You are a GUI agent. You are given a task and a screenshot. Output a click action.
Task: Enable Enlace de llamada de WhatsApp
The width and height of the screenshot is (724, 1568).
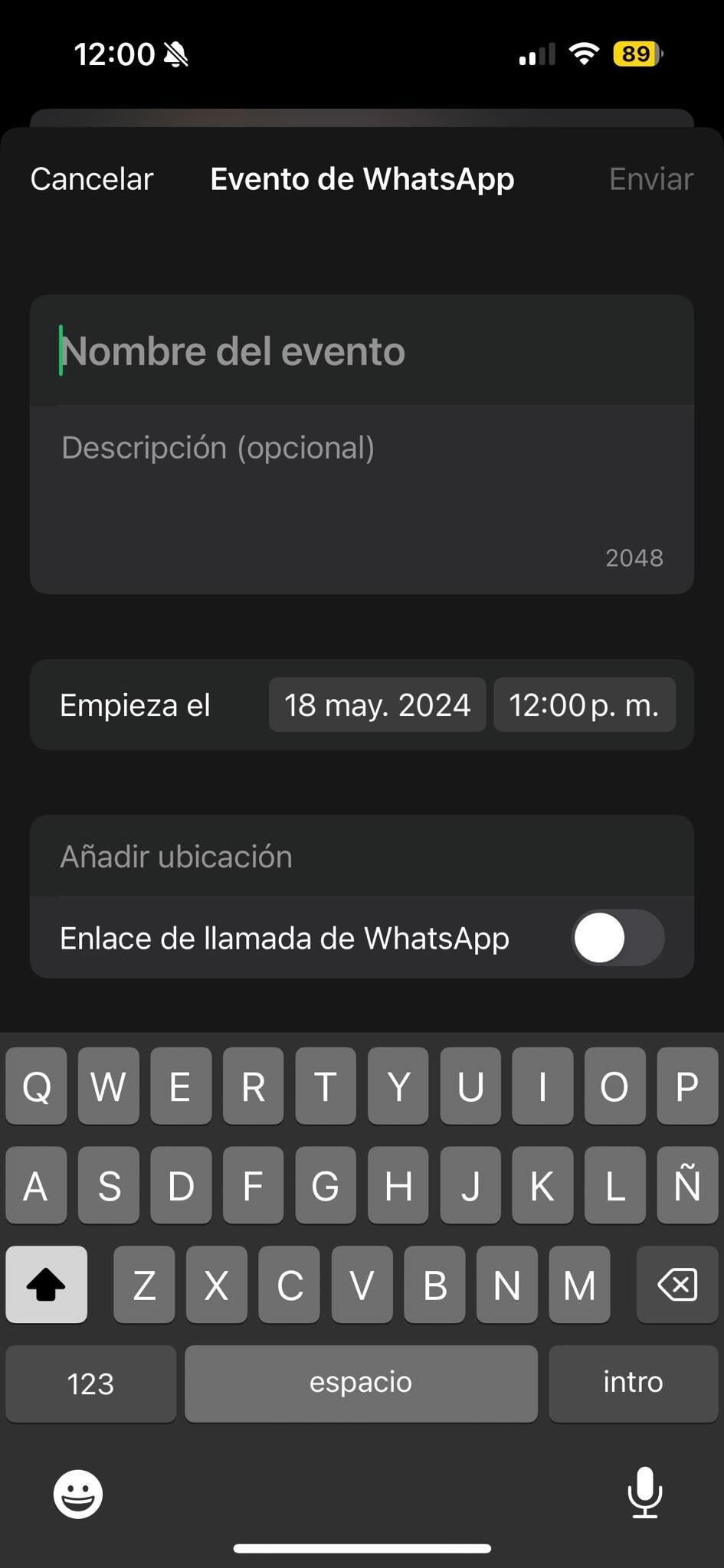click(x=617, y=938)
